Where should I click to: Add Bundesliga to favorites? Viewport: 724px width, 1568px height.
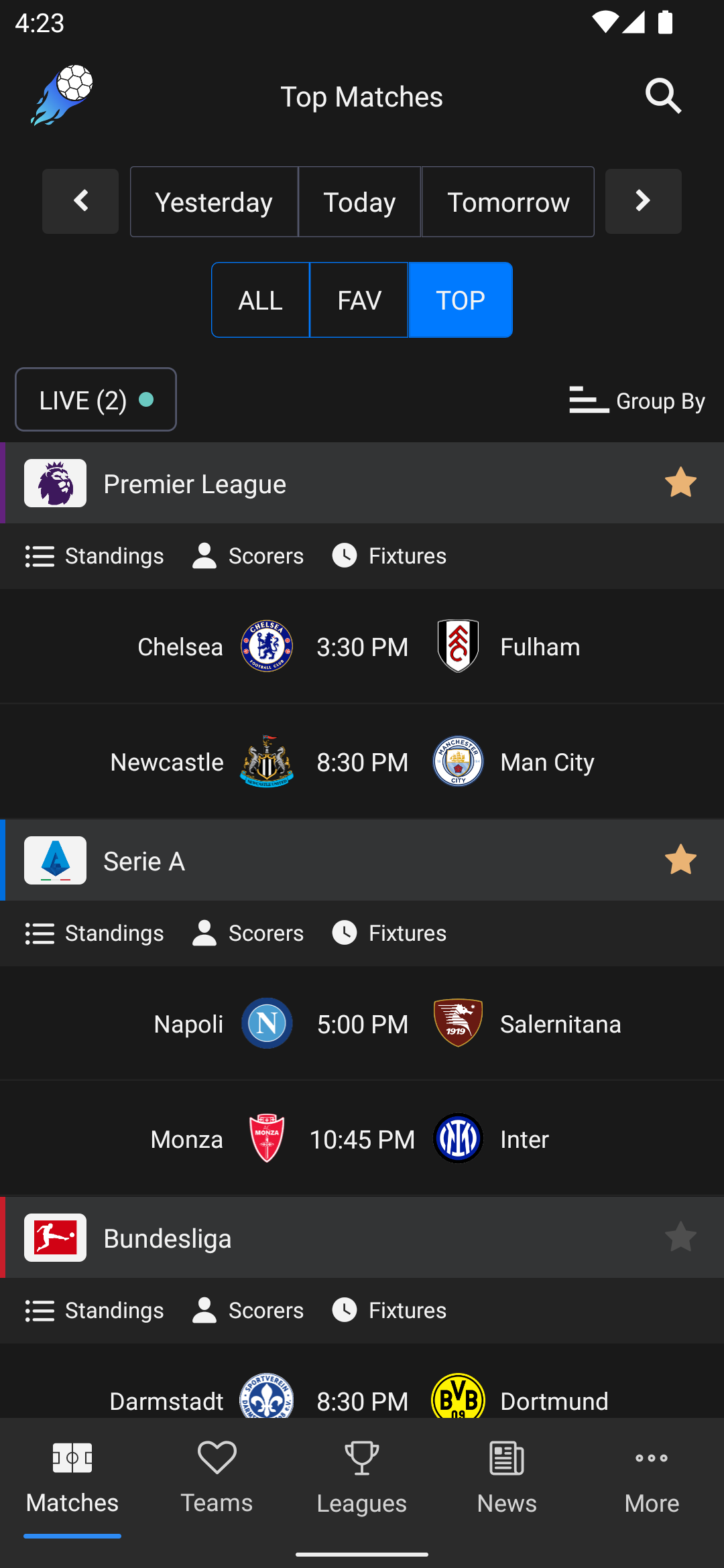point(680,1237)
